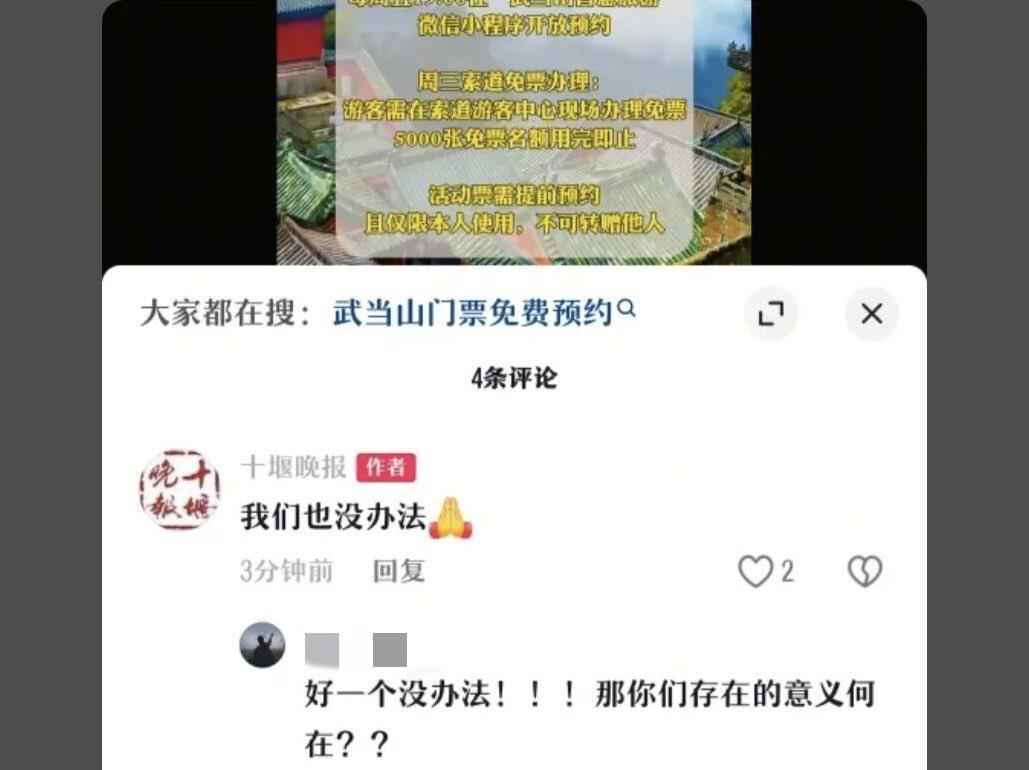Dislike 十堰晚报's comment
This screenshot has width=1029, height=770.
pyautogui.click(x=865, y=571)
